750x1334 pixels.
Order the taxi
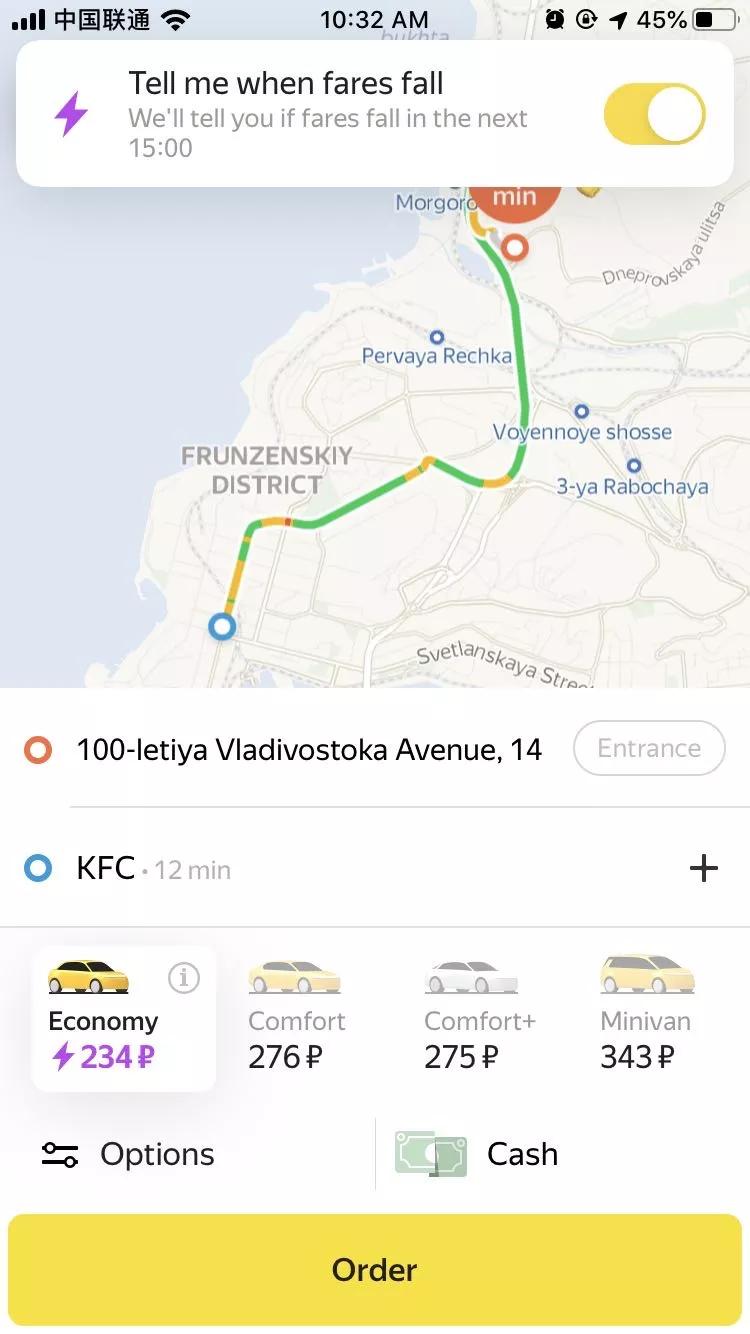click(375, 1270)
